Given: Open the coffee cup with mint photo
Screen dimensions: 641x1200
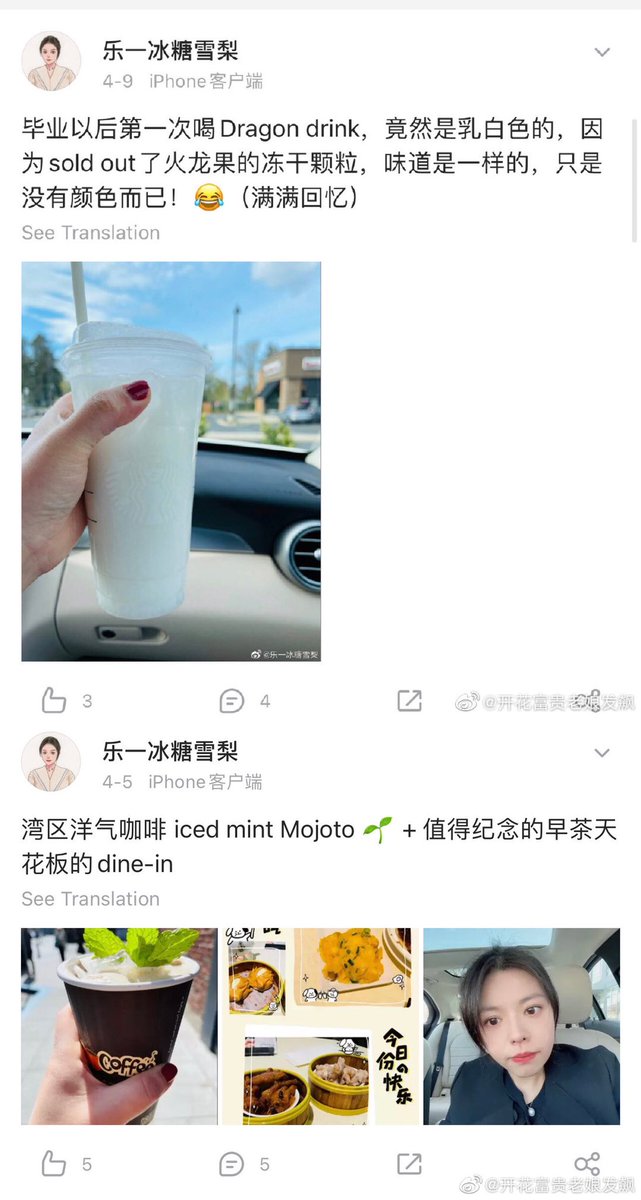Looking at the screenshot, I should click(x=119, y=1026).
